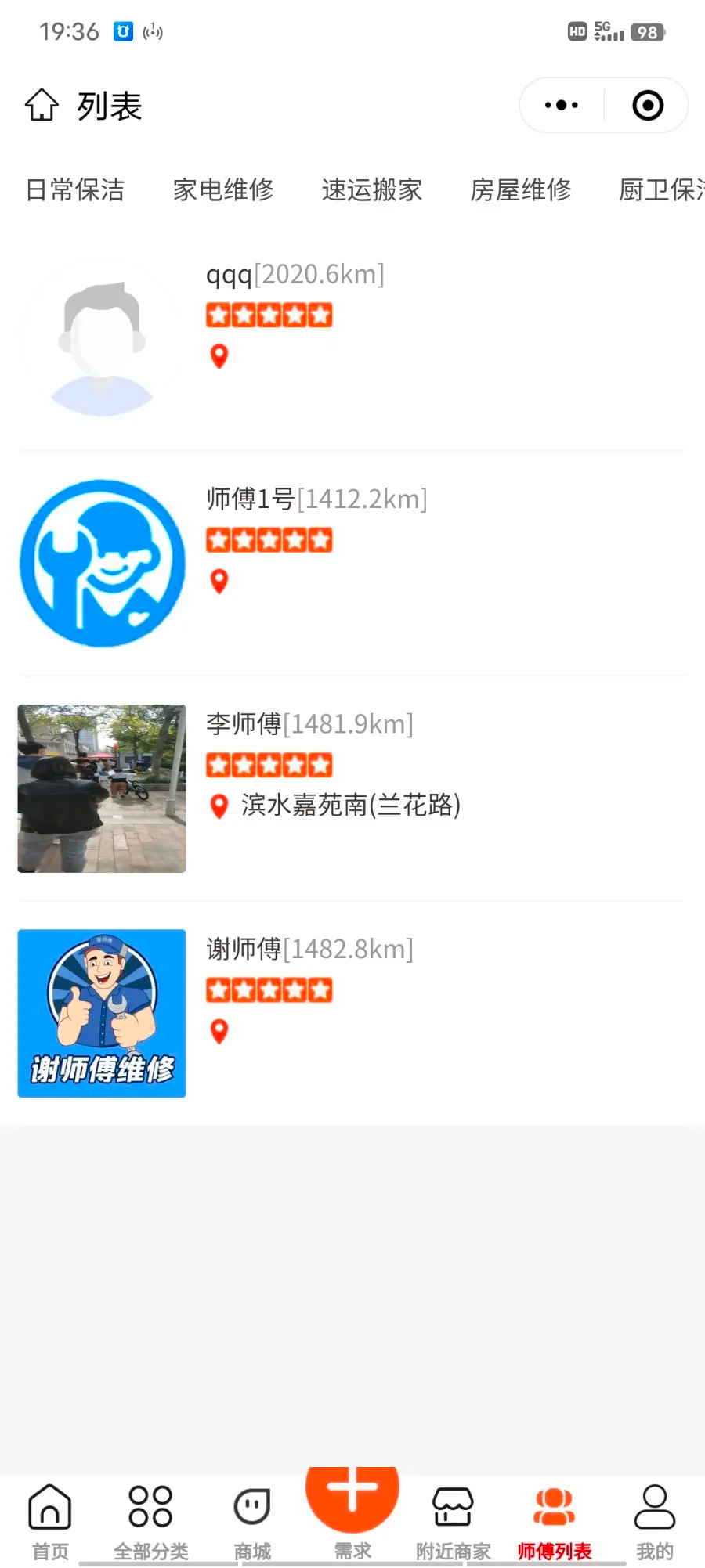Tap the home icon in the header
Screen dimensions: 705x1568
[x=42, y=105]
